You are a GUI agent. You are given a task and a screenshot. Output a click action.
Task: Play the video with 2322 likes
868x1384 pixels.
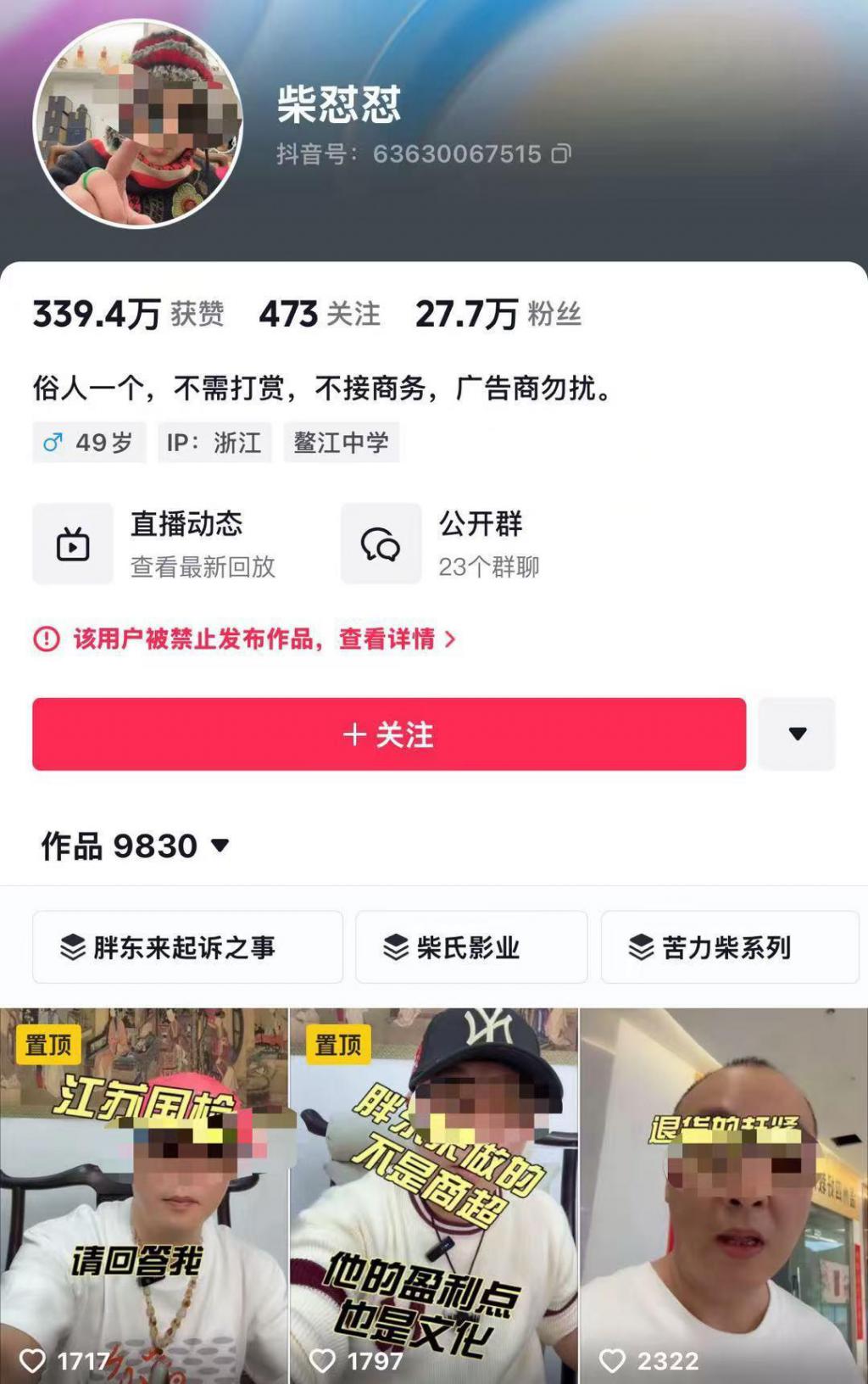point(724,1196)
